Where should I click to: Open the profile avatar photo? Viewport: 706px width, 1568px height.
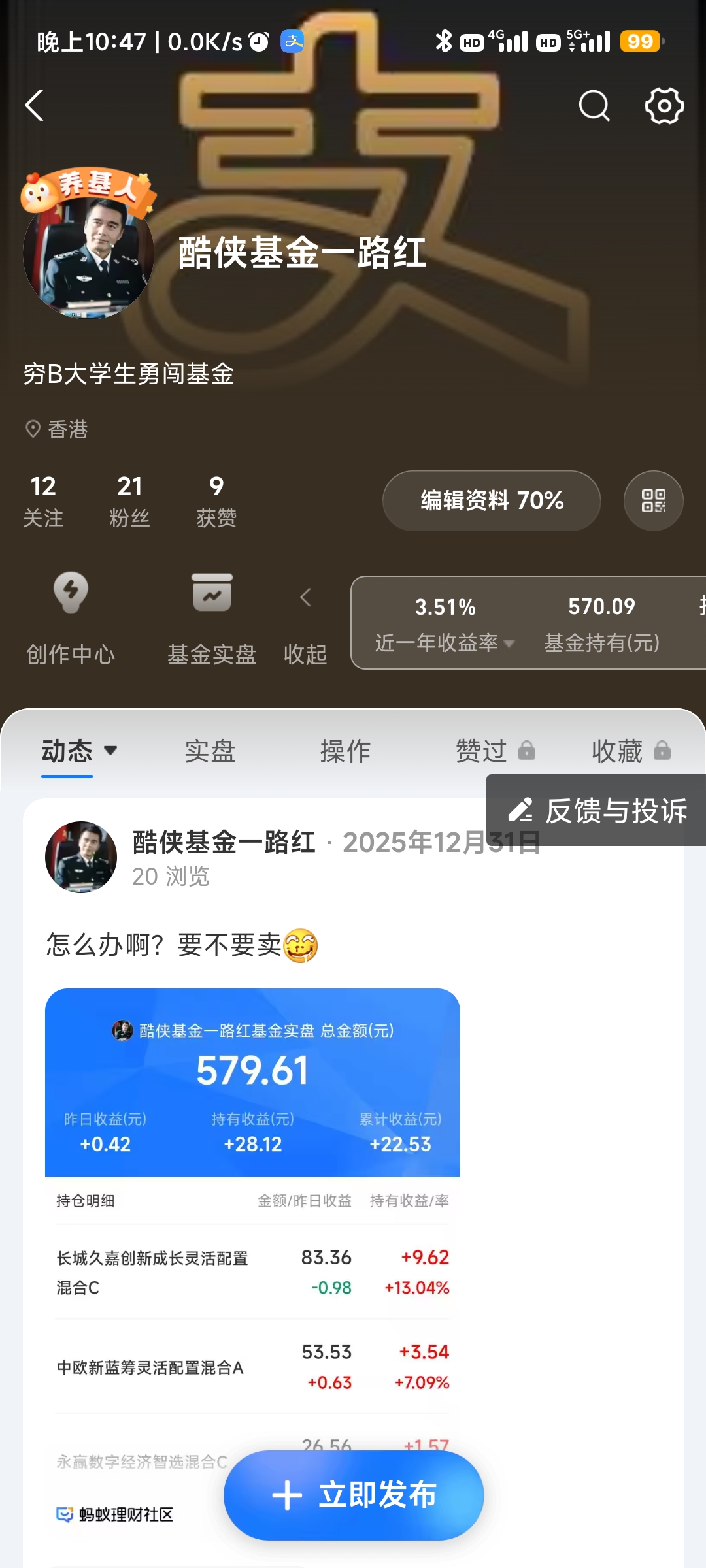tap(88, 255)
